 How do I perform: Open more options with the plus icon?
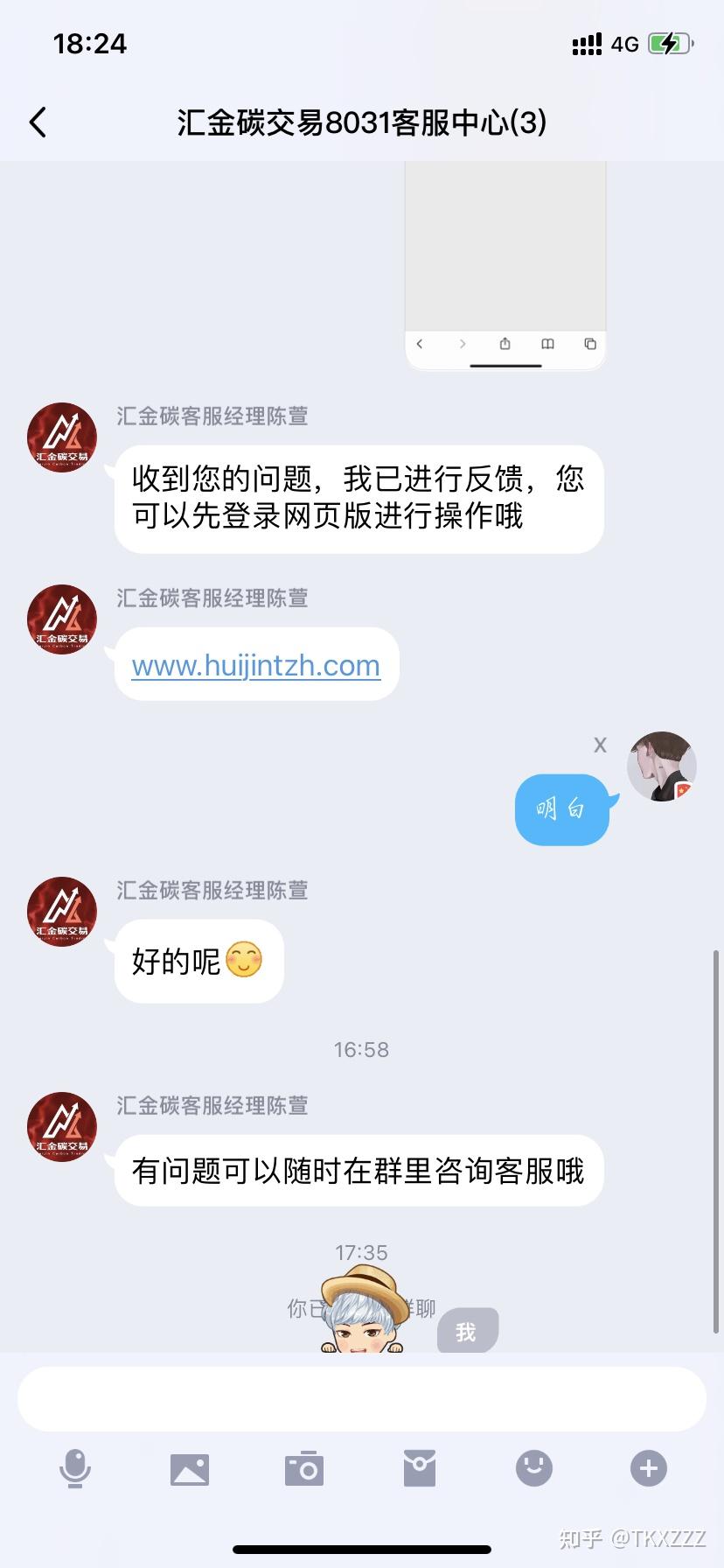click(648, 1467)
